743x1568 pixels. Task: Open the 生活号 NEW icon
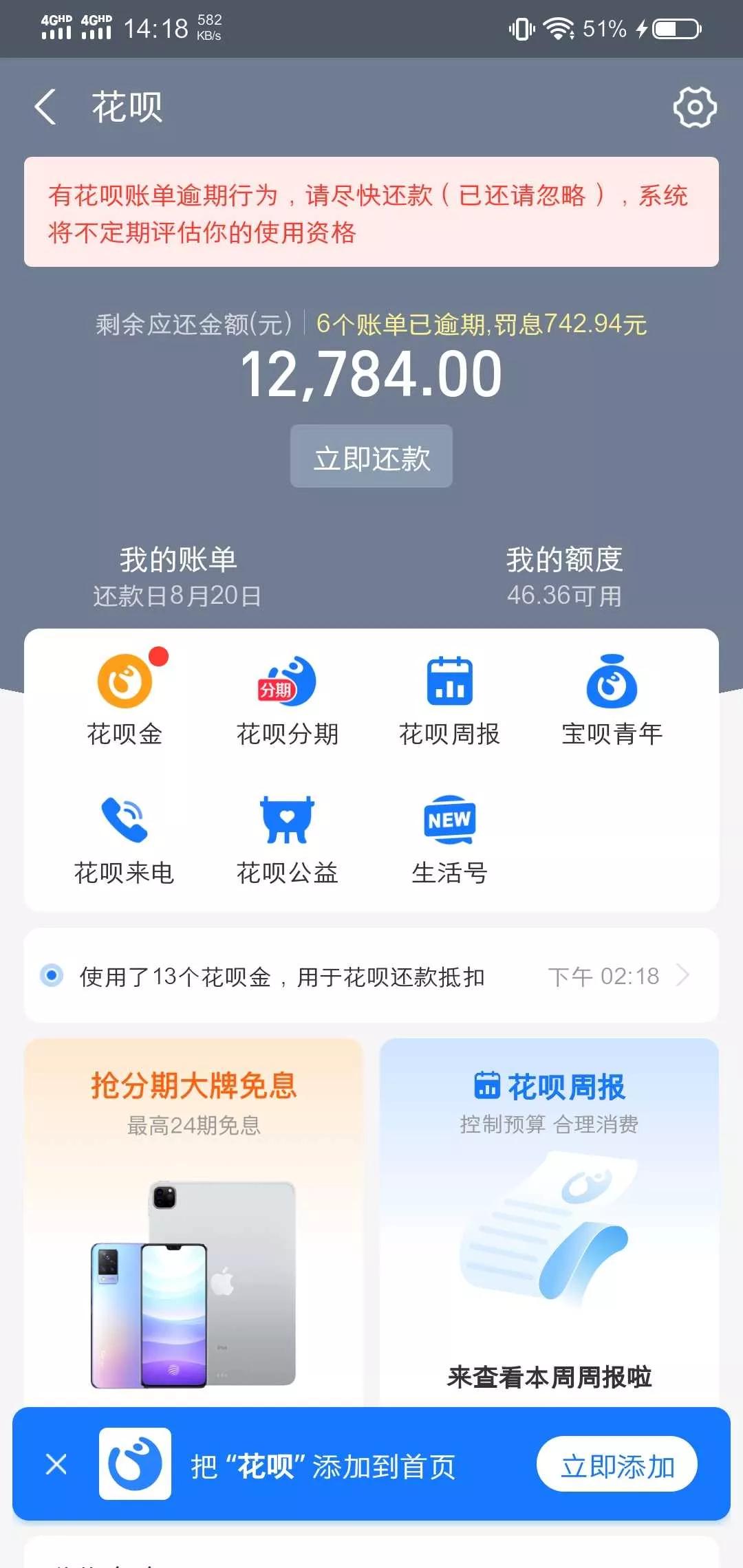[x=451, y=836]
